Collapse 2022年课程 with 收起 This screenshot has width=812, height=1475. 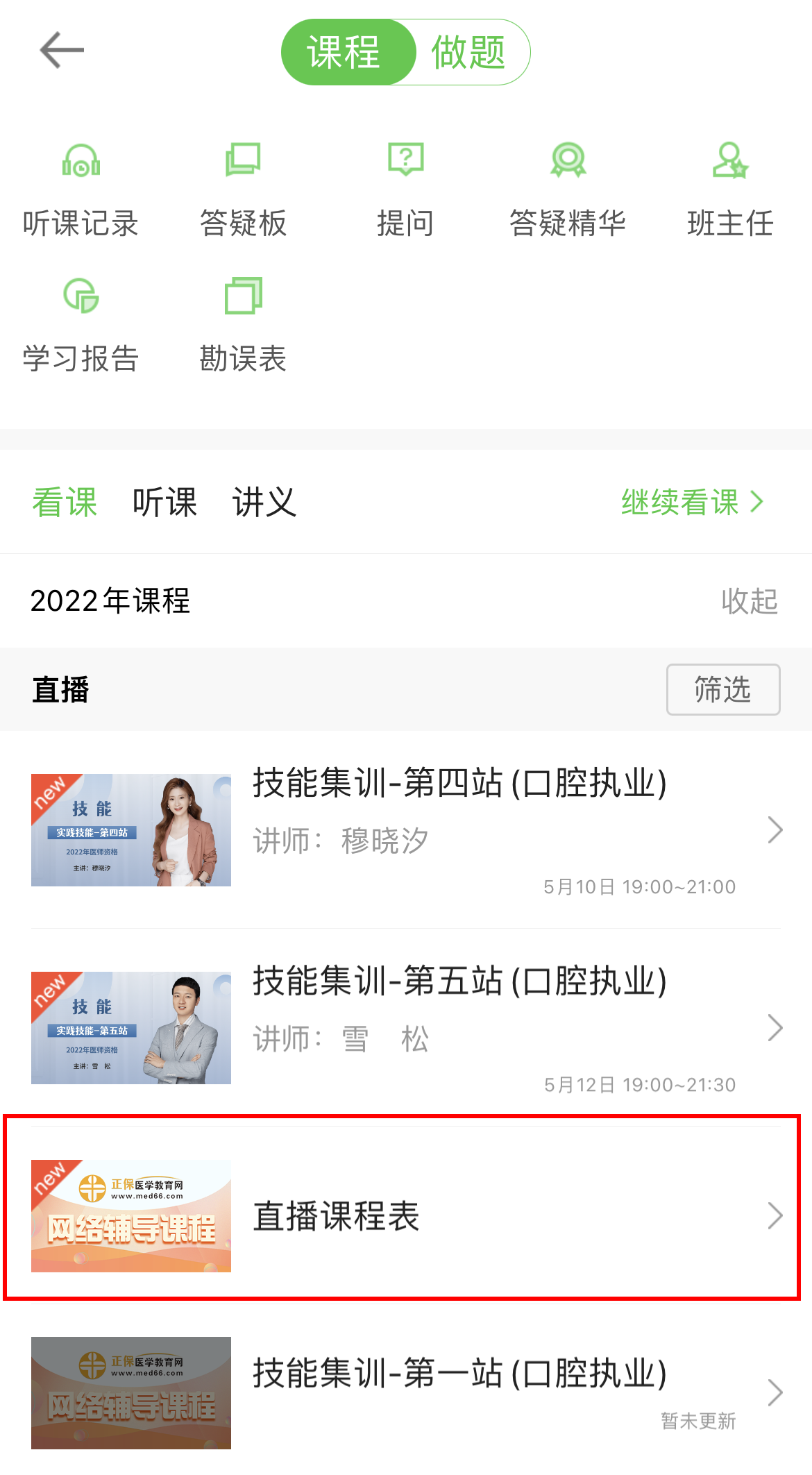[x=749, y=601]
